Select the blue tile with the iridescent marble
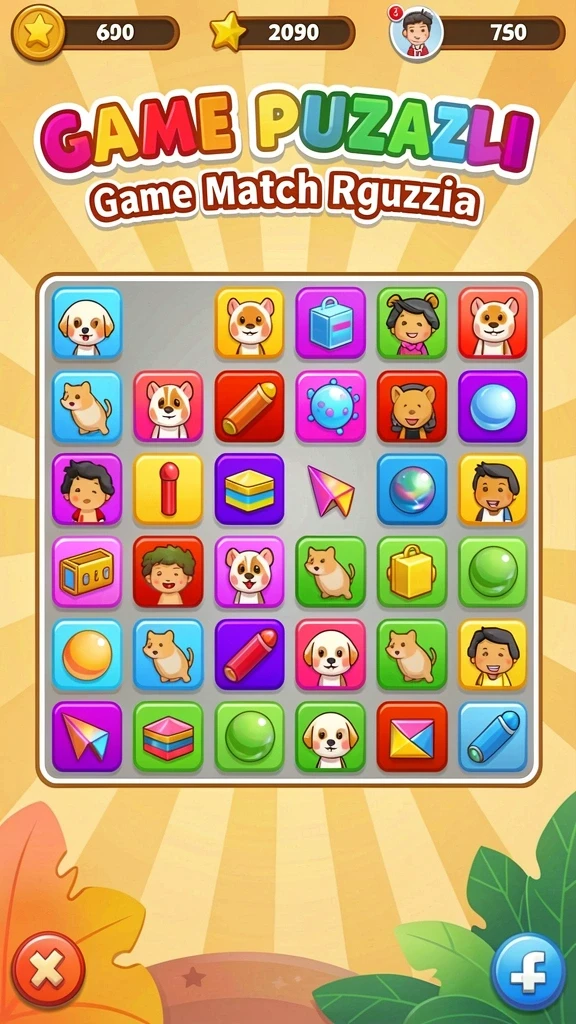 [411, 489]
